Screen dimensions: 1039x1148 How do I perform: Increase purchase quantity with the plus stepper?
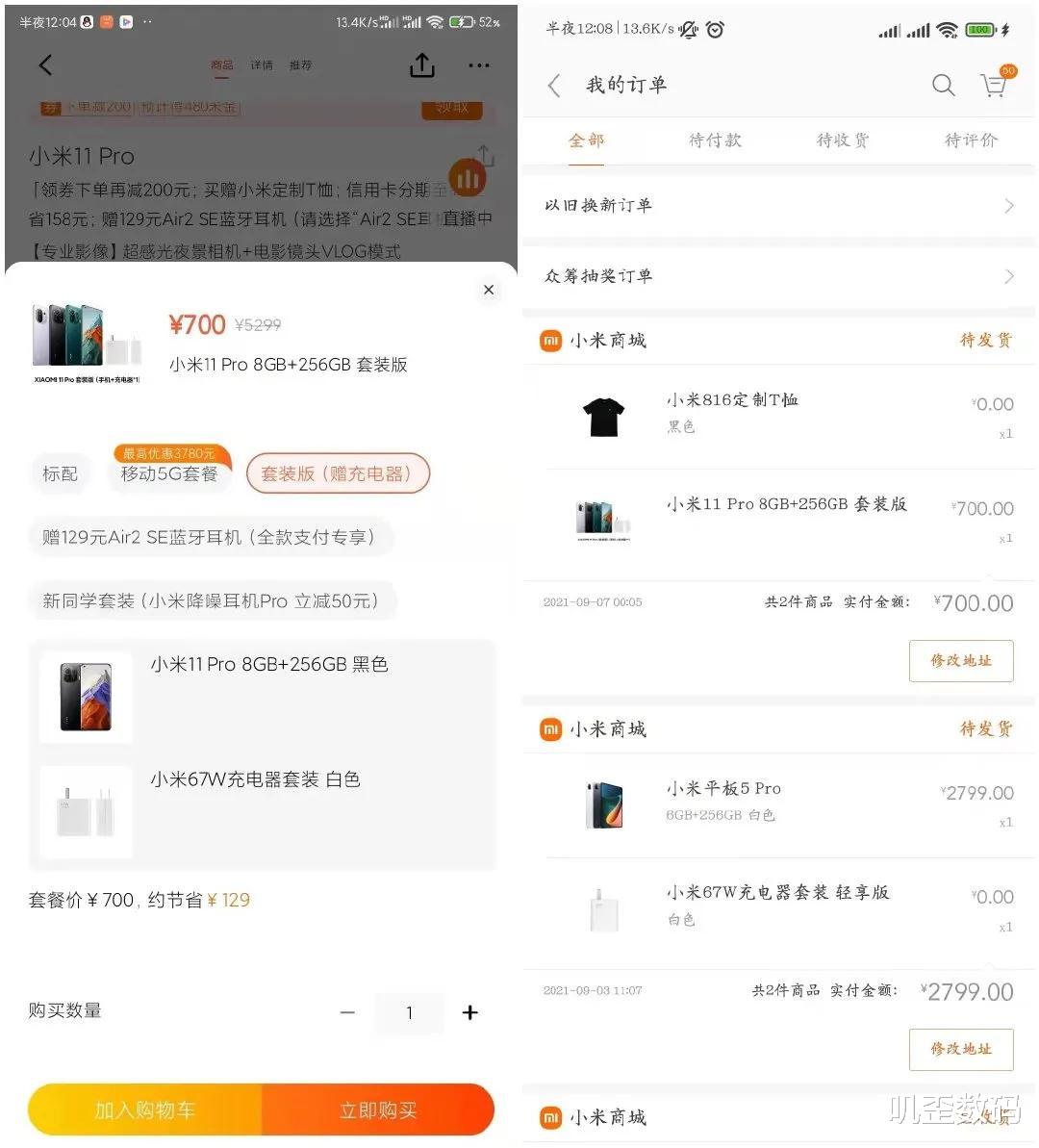tap(470, 1012)
